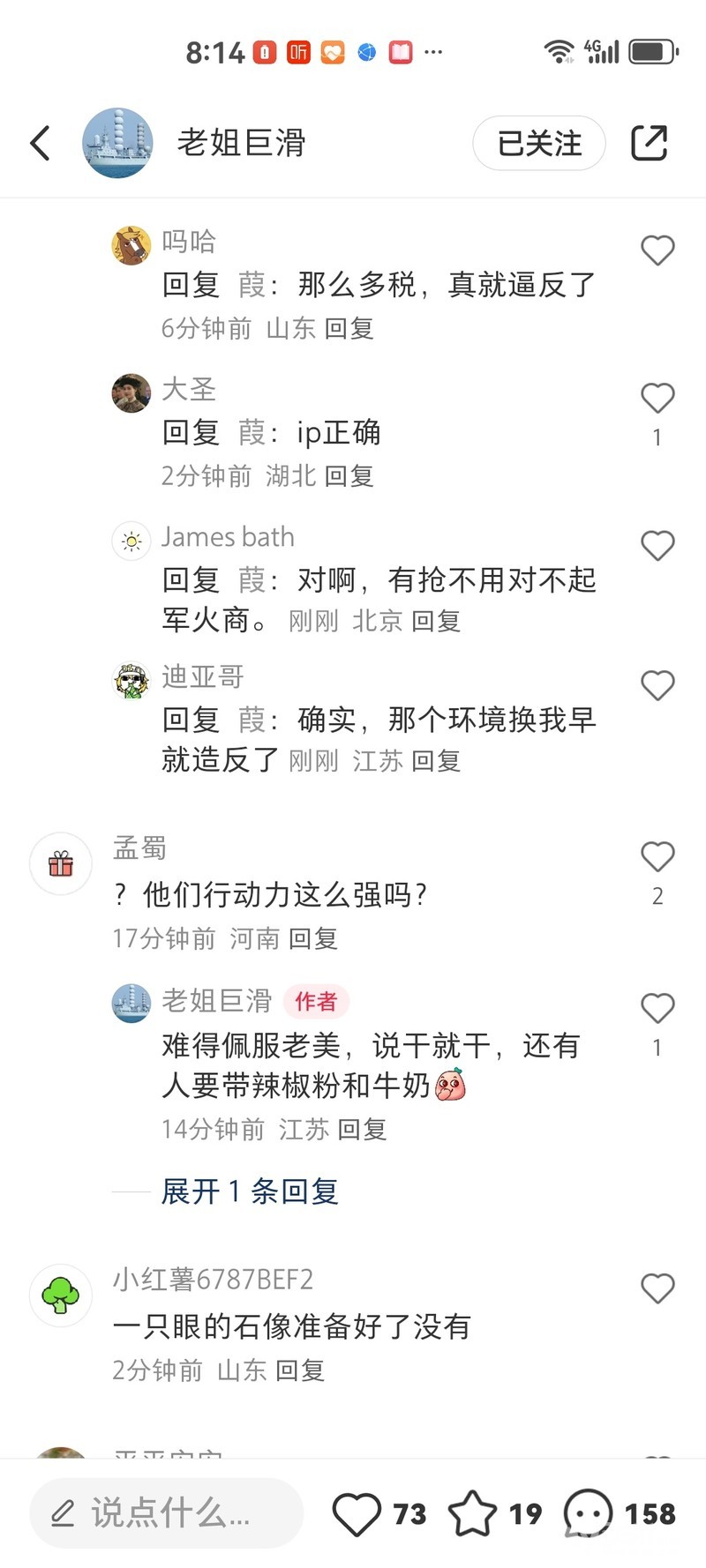Reply to 小红薯6787BEF2's comment
This screenshot has width=706, height=1568.
(x=300, y=1370)
